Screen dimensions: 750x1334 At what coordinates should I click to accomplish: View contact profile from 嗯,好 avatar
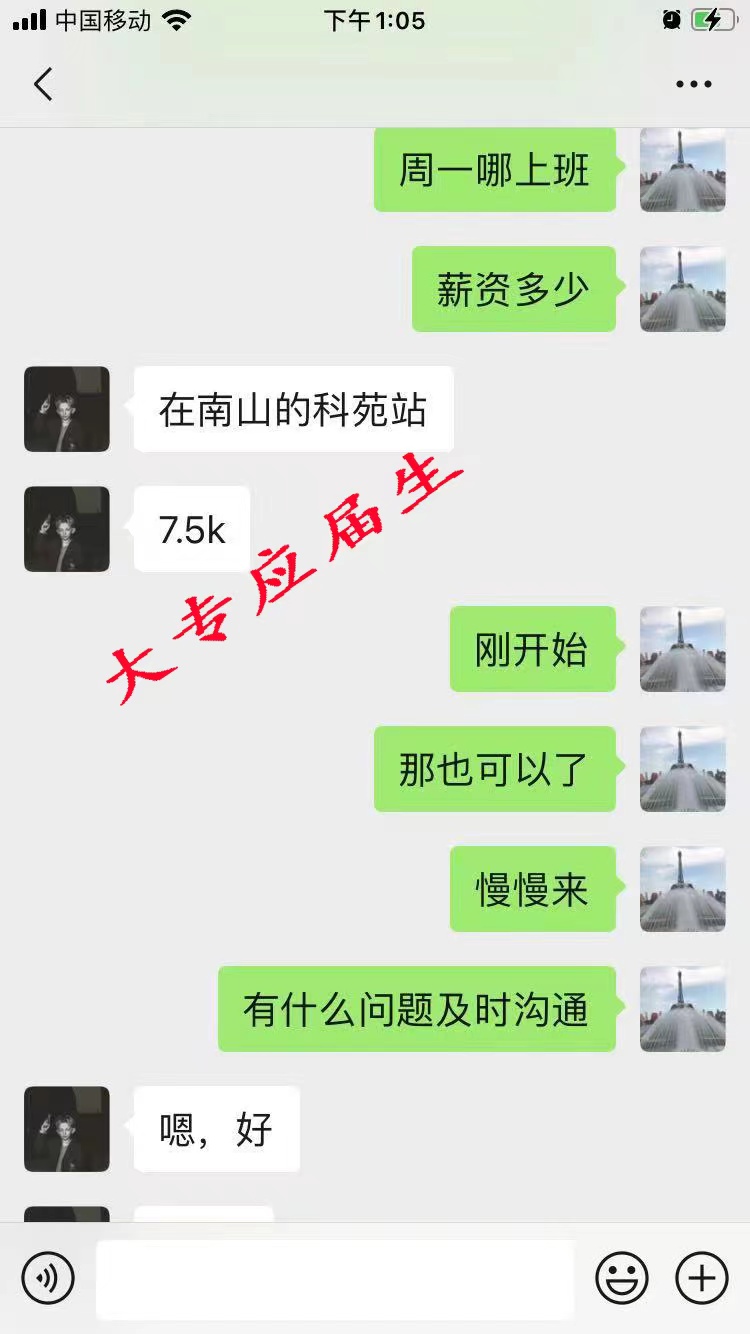[x=67, y=1129]
